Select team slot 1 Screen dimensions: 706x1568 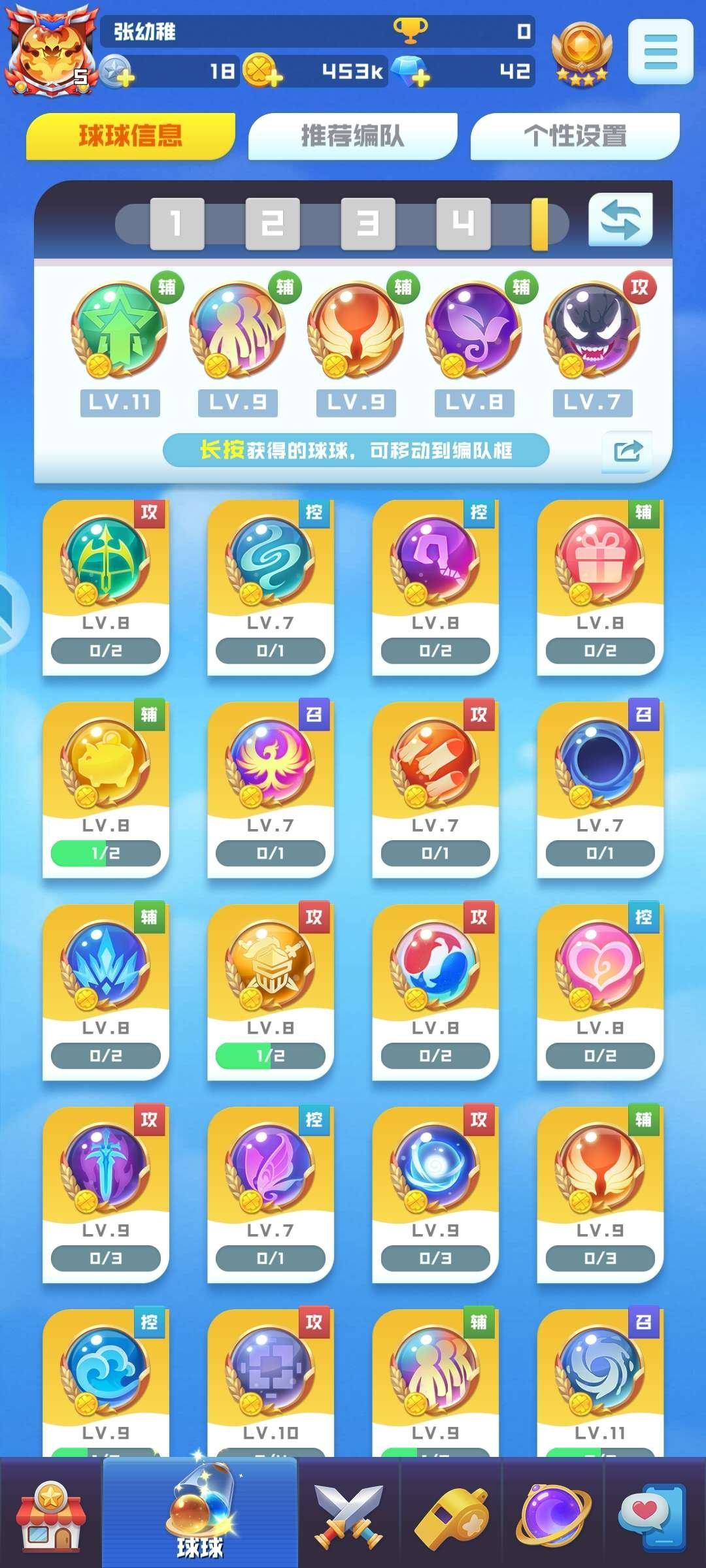tap(176, 223)
